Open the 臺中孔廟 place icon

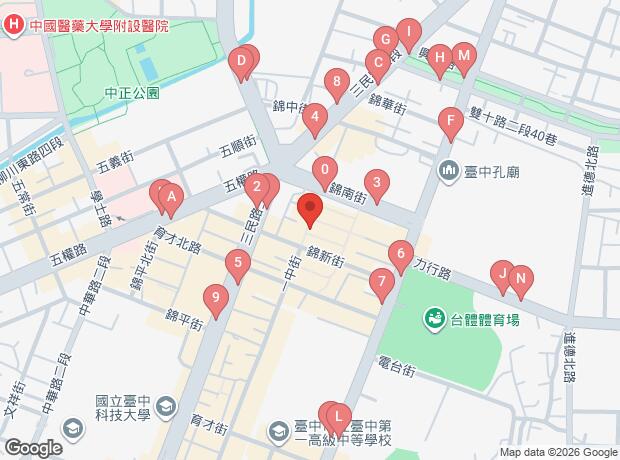pos(448,171)
